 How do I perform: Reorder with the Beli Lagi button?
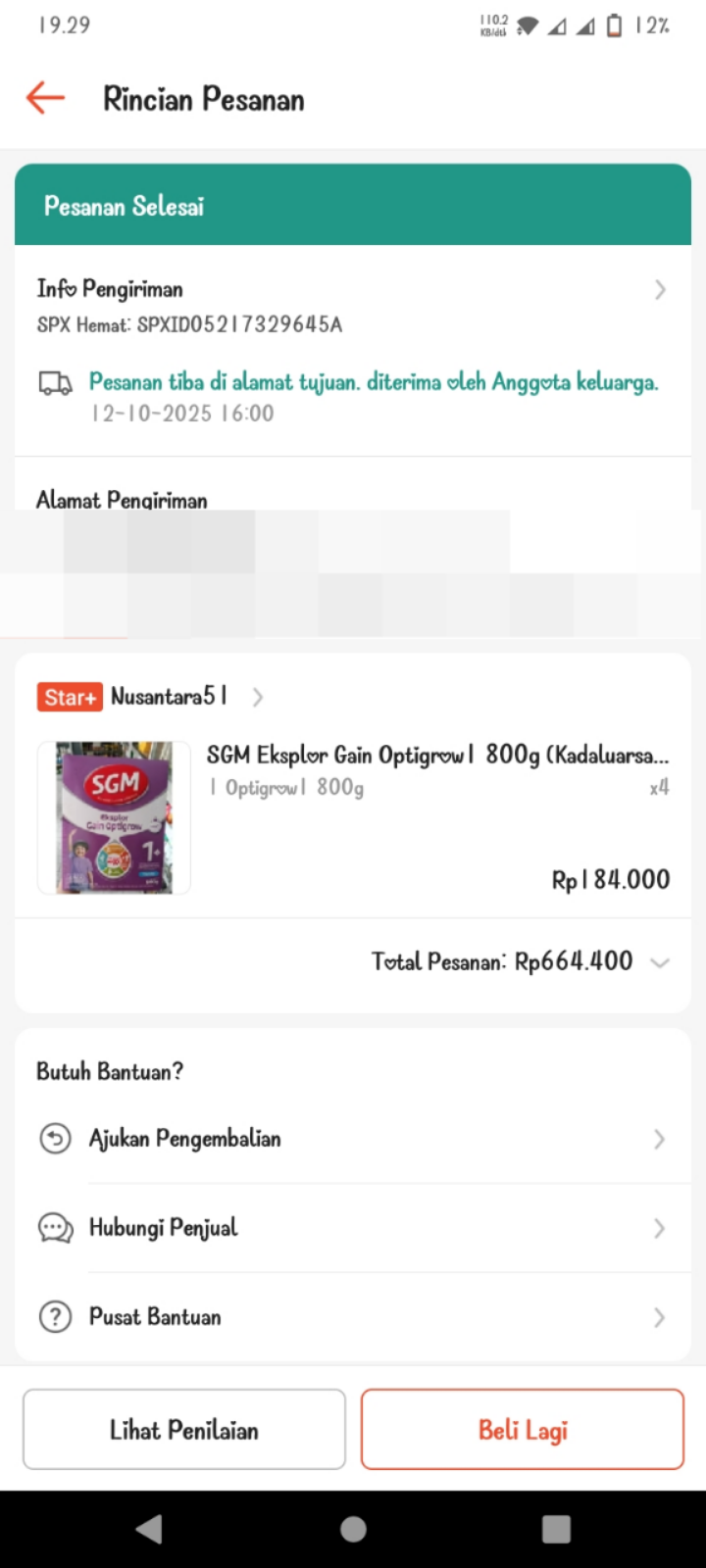pos(522,1430)
